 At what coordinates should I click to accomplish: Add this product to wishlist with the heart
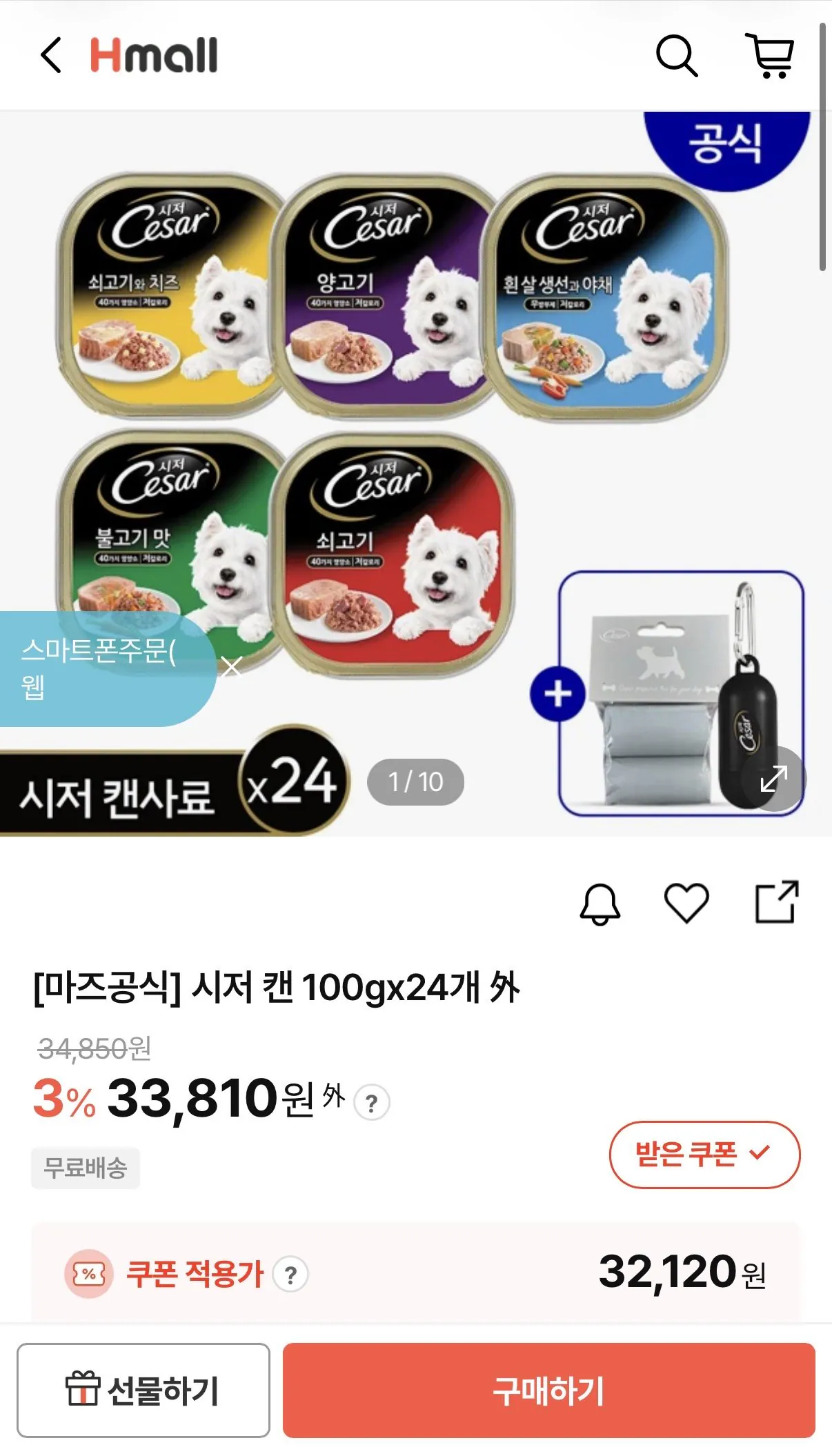coord(686,903)
